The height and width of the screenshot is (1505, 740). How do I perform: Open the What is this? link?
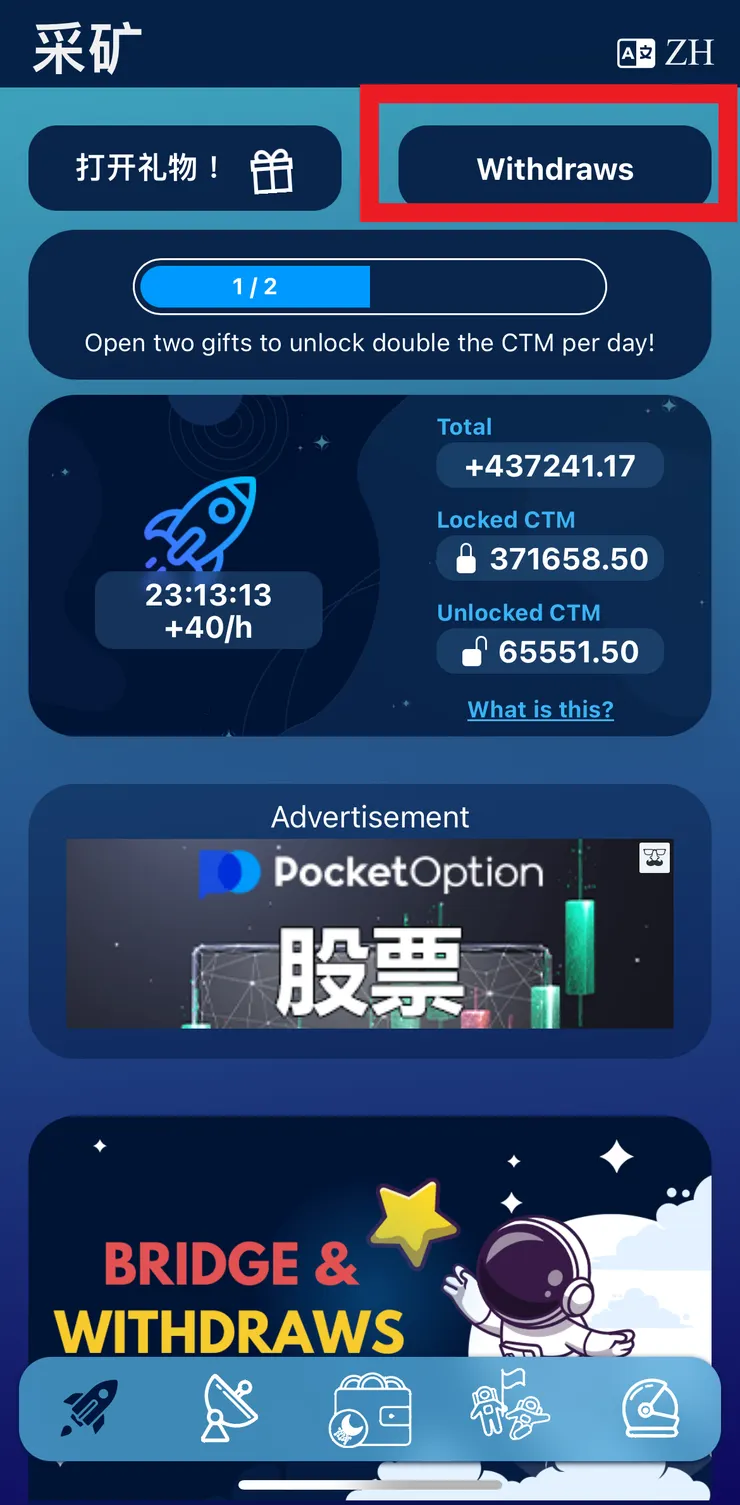pyautogui.click(x=540, y=709)
